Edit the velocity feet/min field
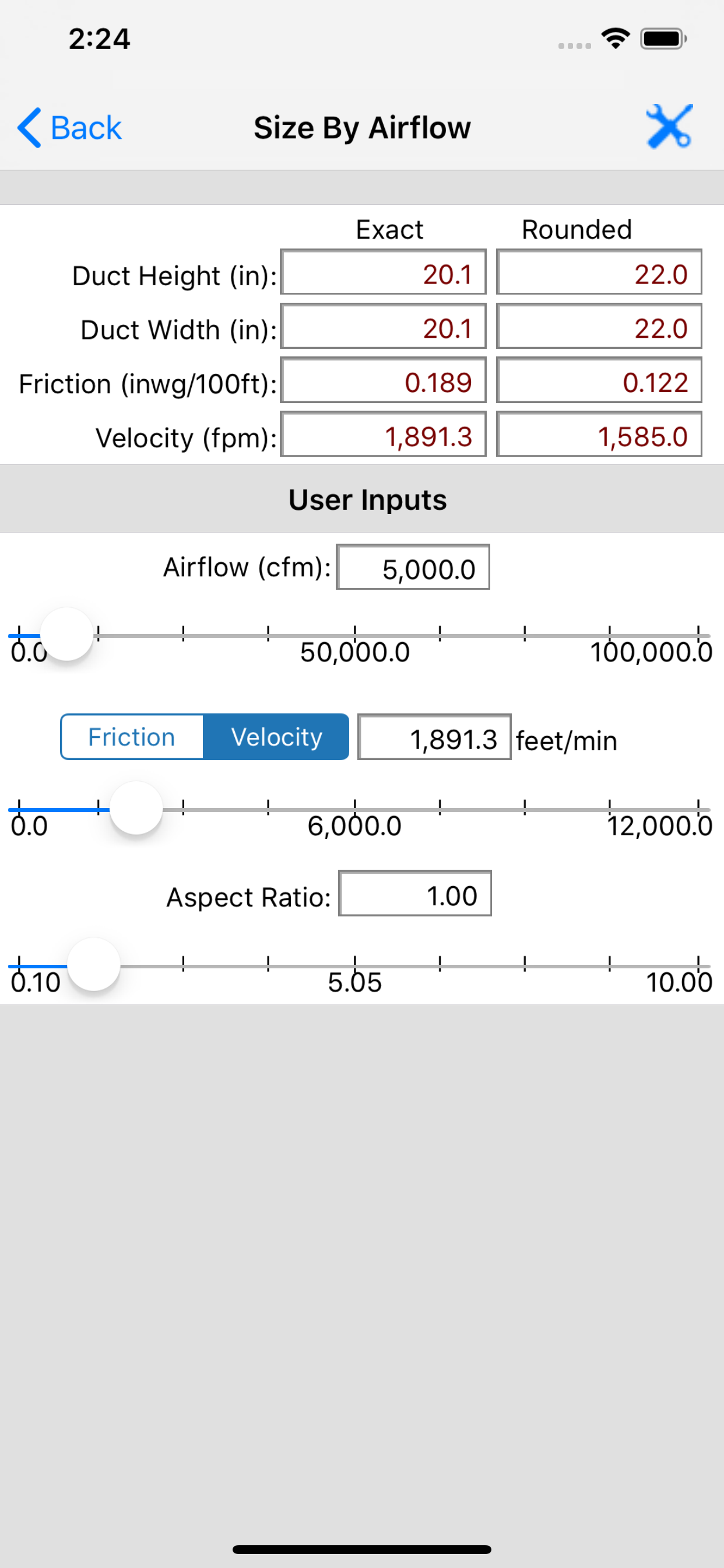This screenshot has height=1568, width=724. pyautogui.click(x=434, y=737)
